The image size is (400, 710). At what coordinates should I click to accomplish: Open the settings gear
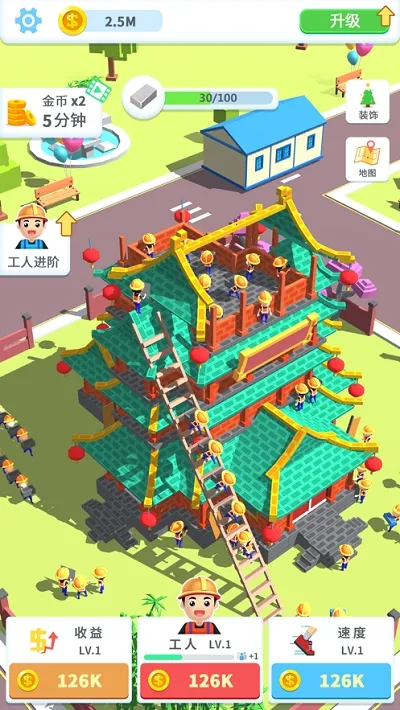[28, 20]
